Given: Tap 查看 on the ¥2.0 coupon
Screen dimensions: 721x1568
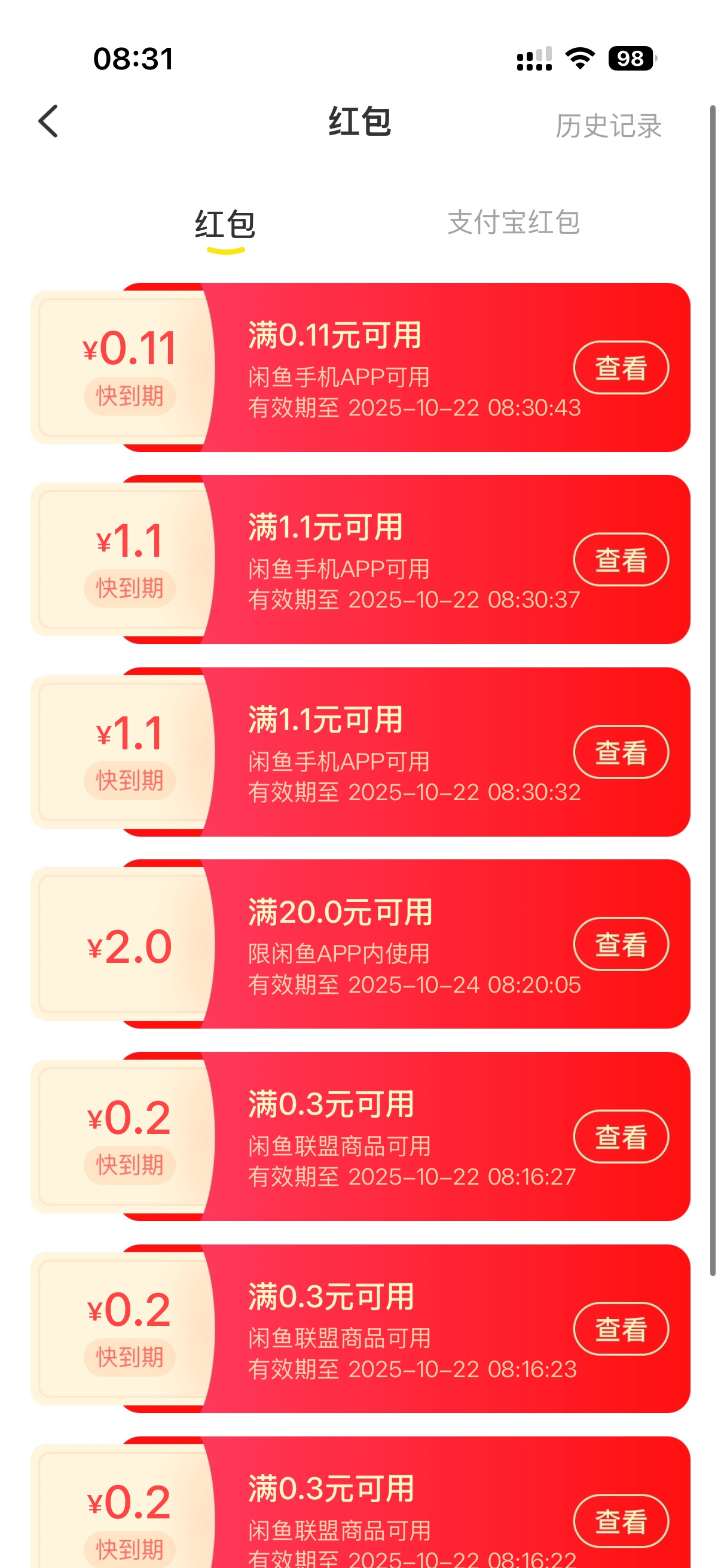Looking at the screenshot, I should click(621, 944).
